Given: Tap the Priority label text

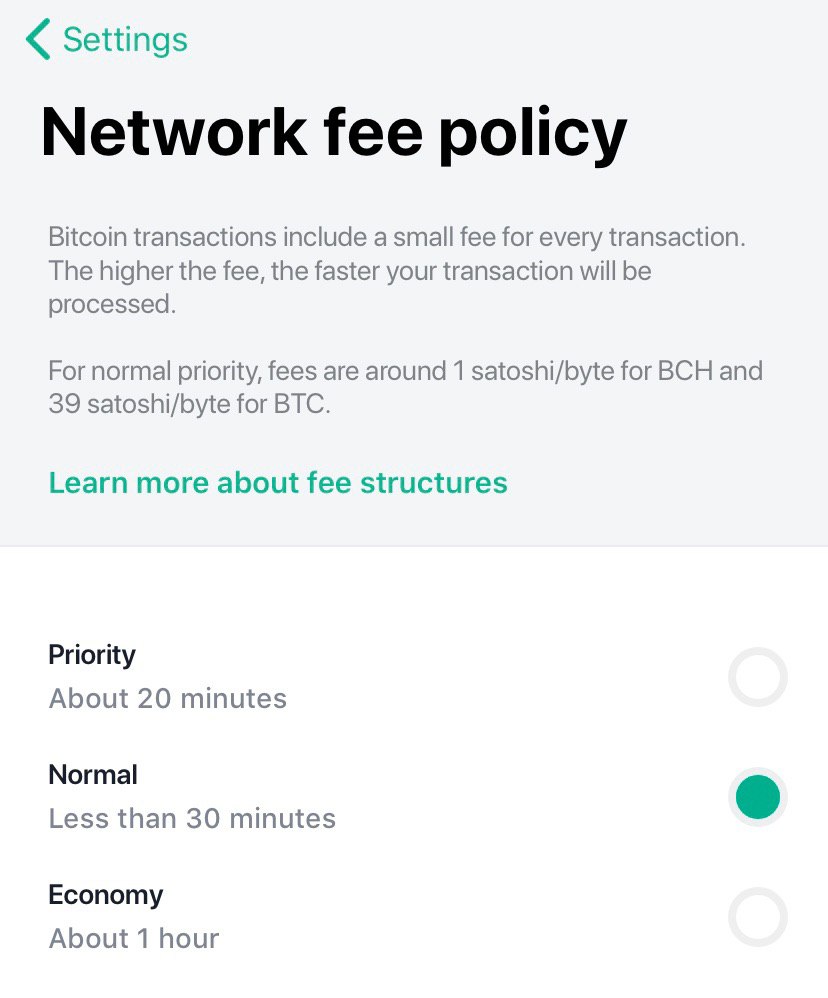Looking at the screenshot, I should [92, 655].
